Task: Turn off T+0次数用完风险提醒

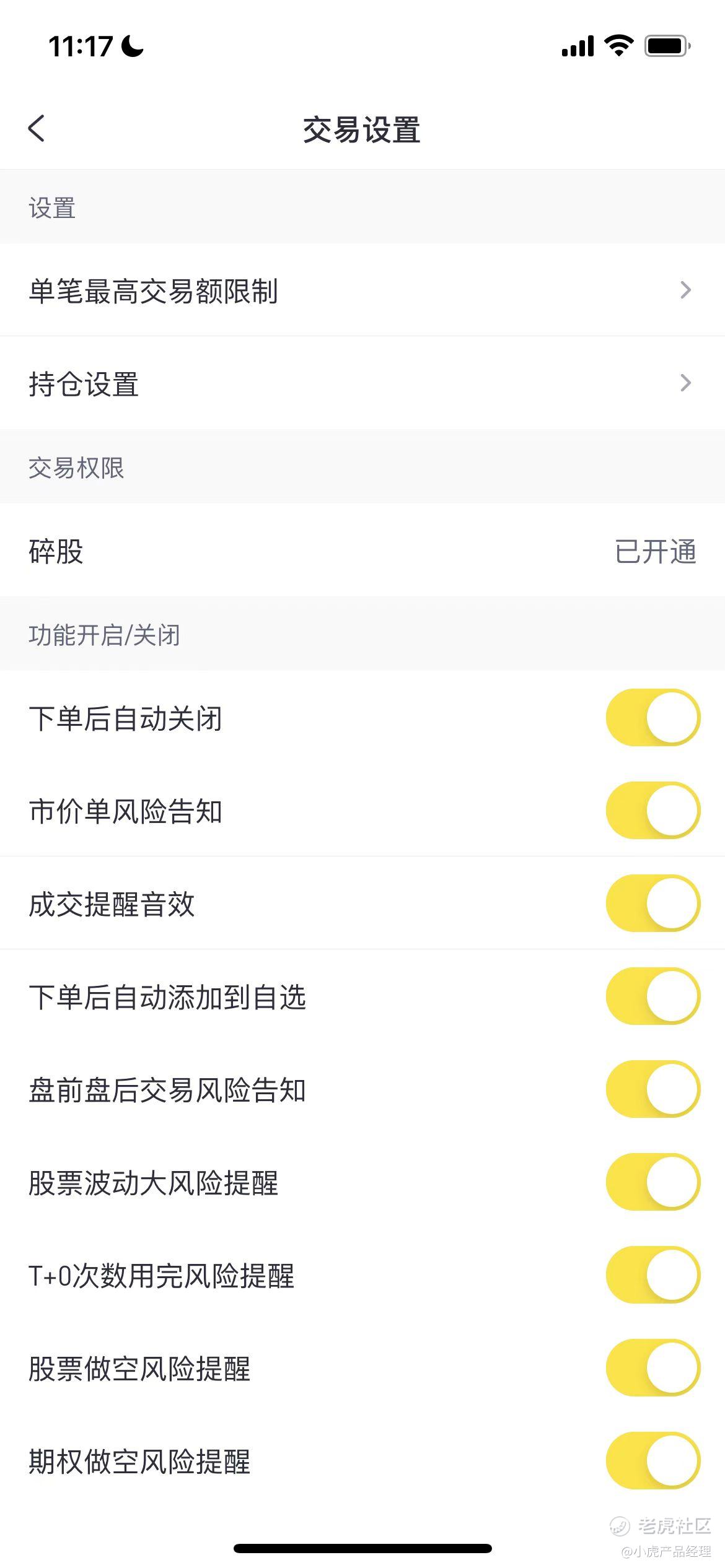Action: pyautogui.click(x=652, y=1275)
